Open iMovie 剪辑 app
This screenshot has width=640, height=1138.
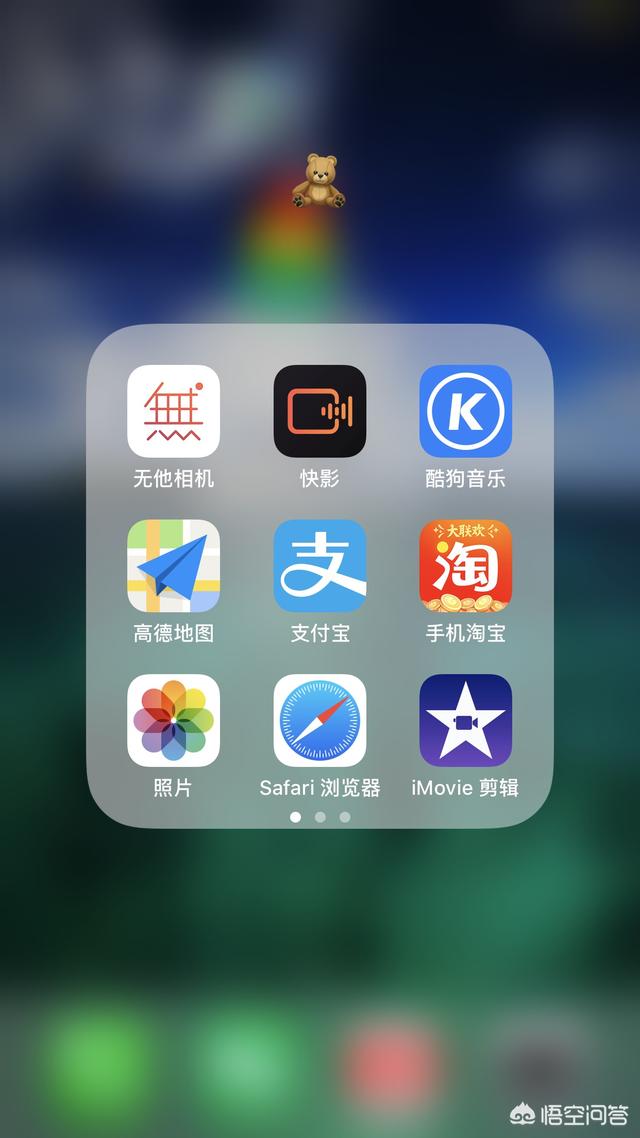(x=466, y=720)
